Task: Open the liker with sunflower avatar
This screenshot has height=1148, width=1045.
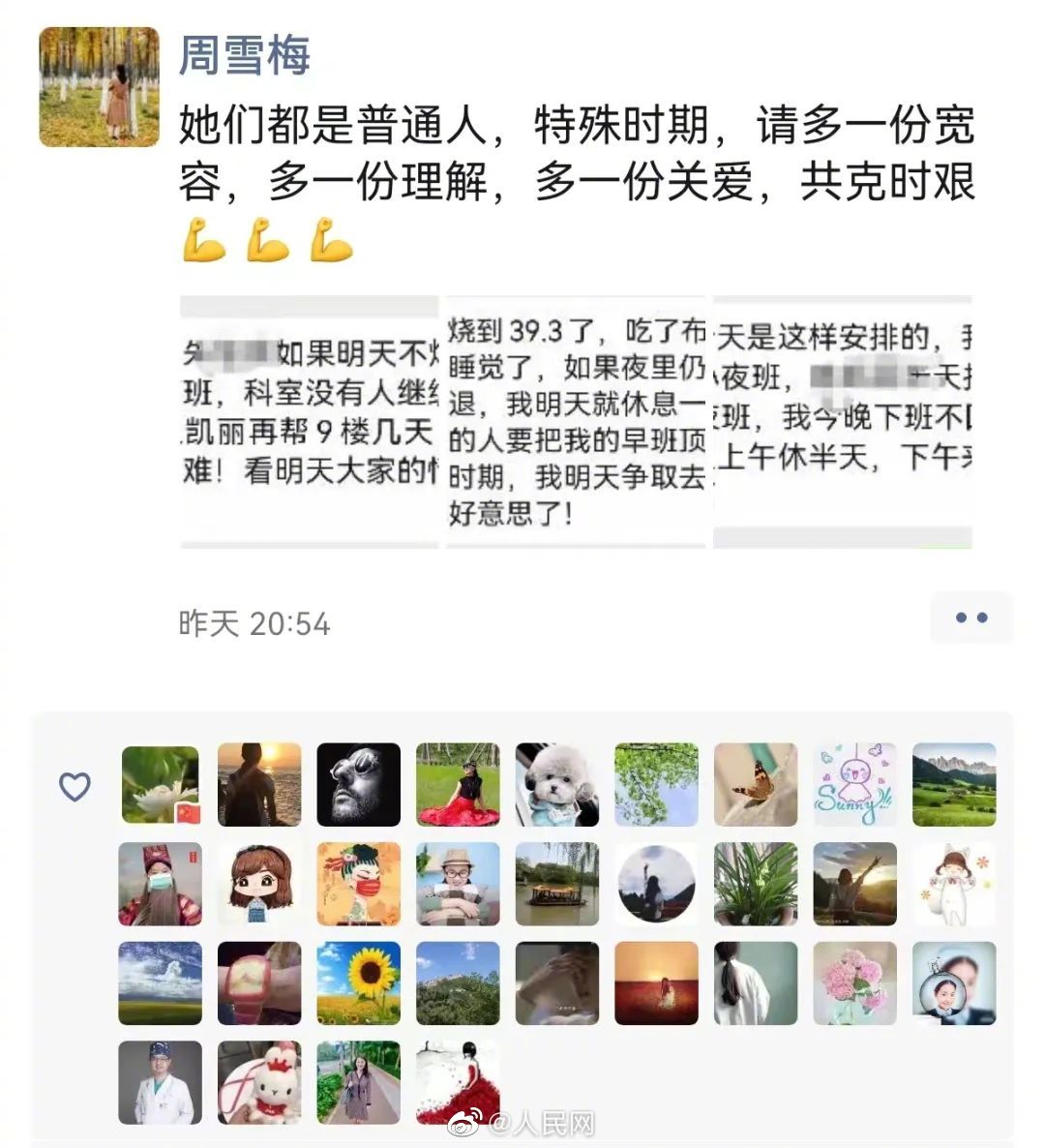Action: tap(359, 982)
